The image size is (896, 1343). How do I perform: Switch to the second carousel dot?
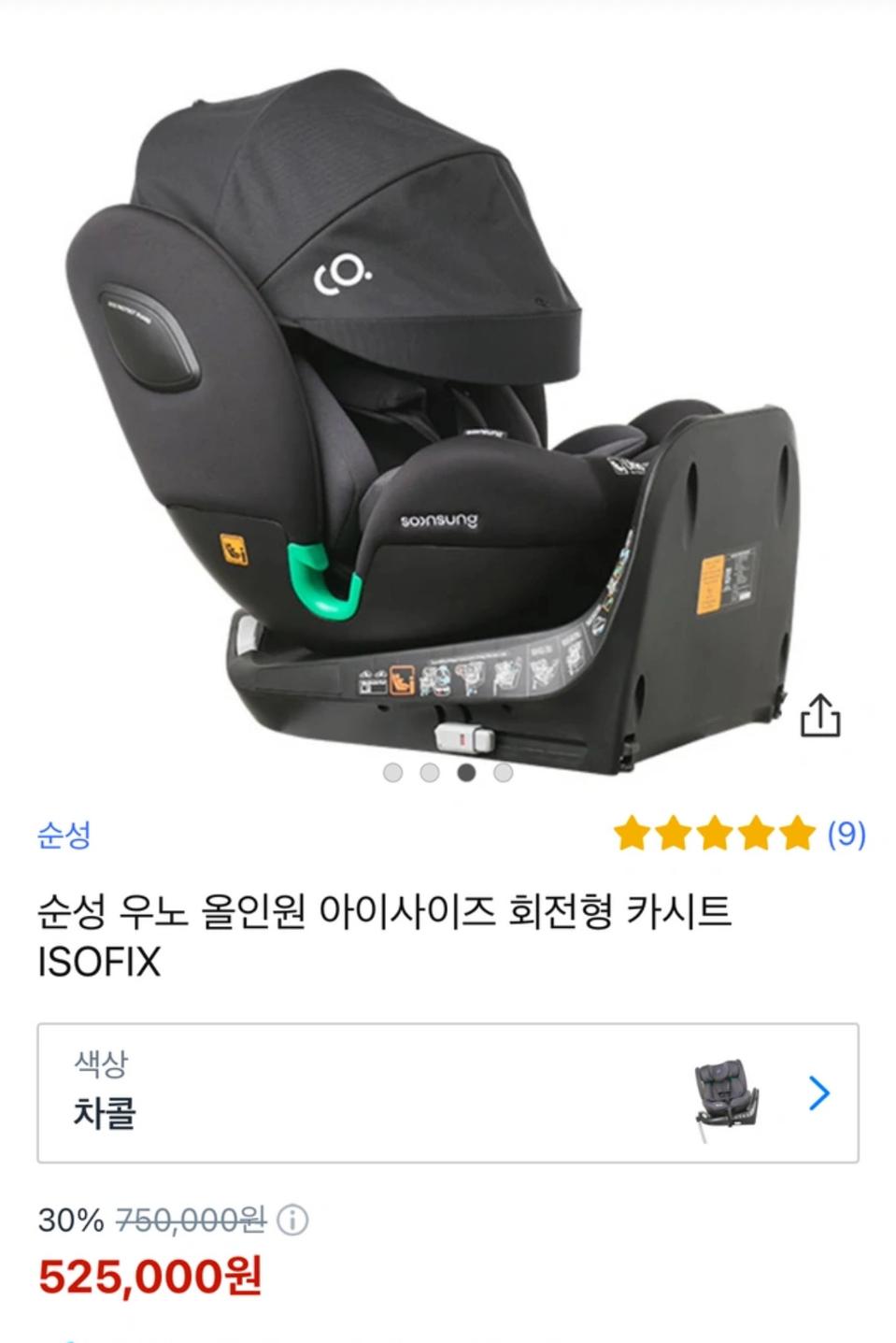point(429,772)
